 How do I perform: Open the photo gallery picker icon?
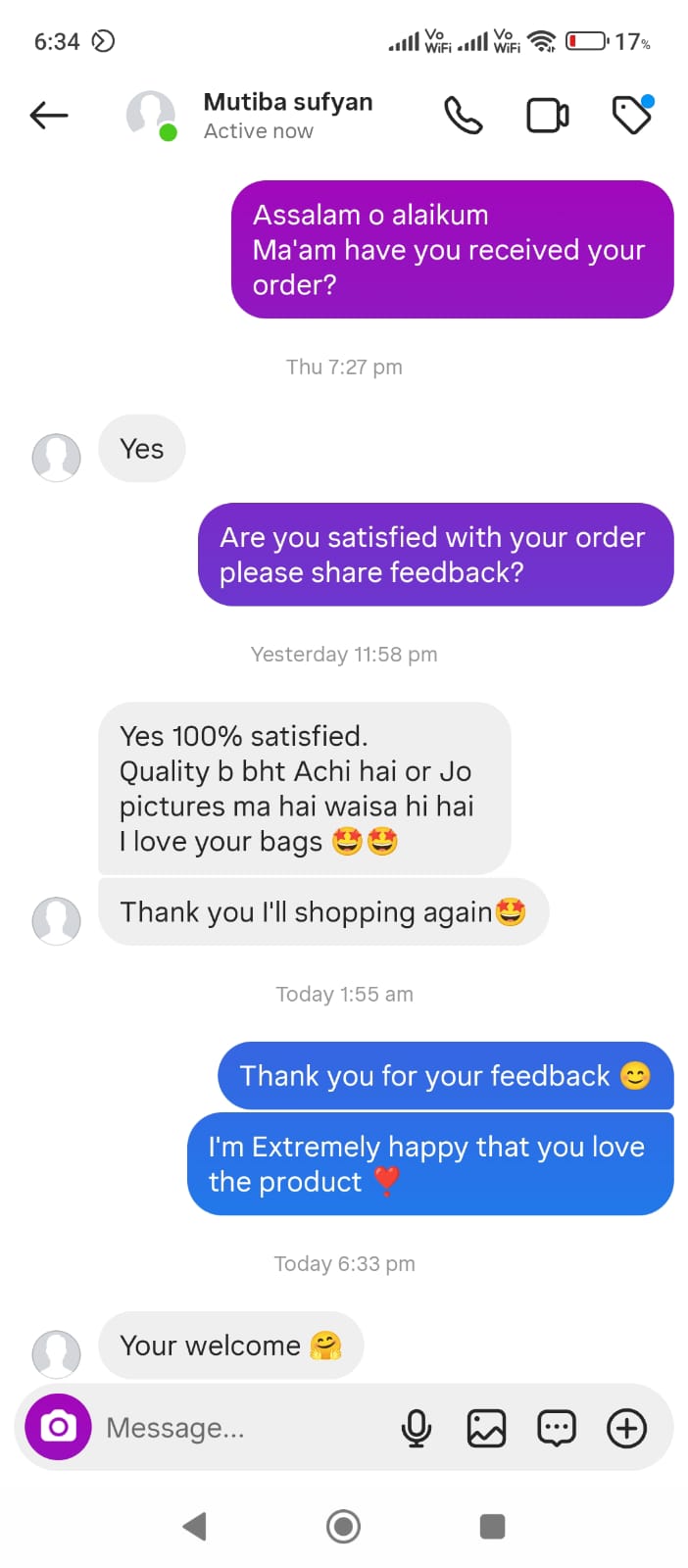pyautogui.click(x=486, y=1428)
